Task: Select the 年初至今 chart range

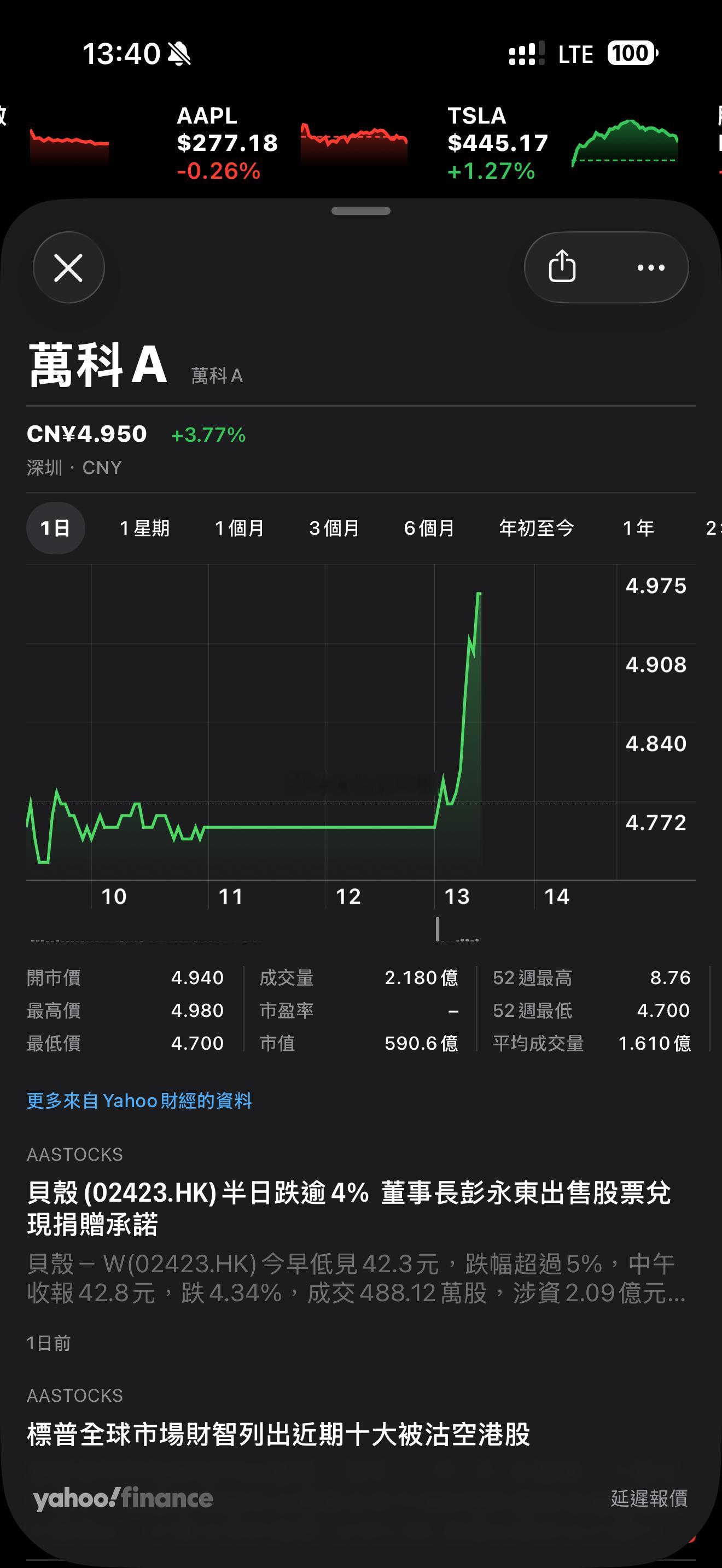Action: (x=537, y=528)
